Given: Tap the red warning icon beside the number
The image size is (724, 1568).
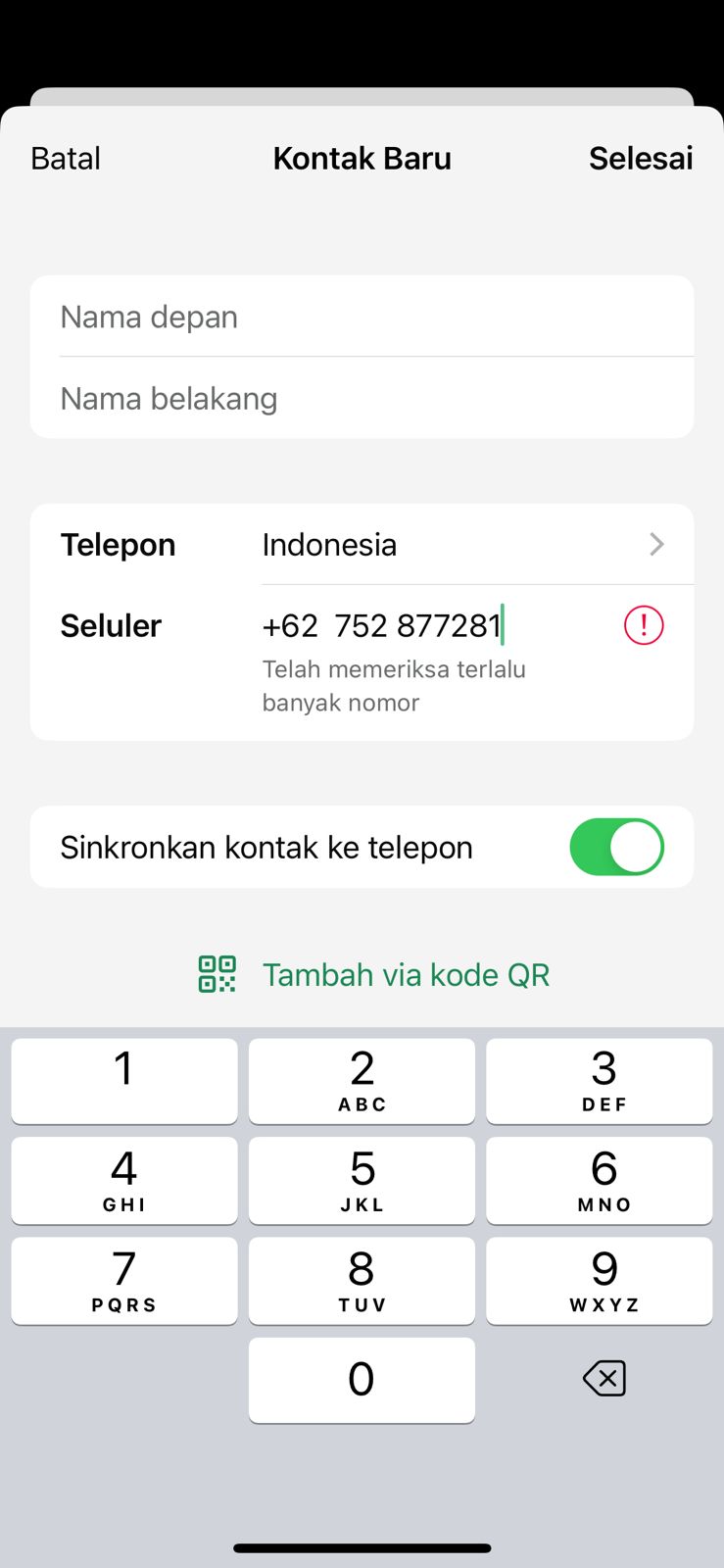Looking at the screenshot, I should click(644, 625).
